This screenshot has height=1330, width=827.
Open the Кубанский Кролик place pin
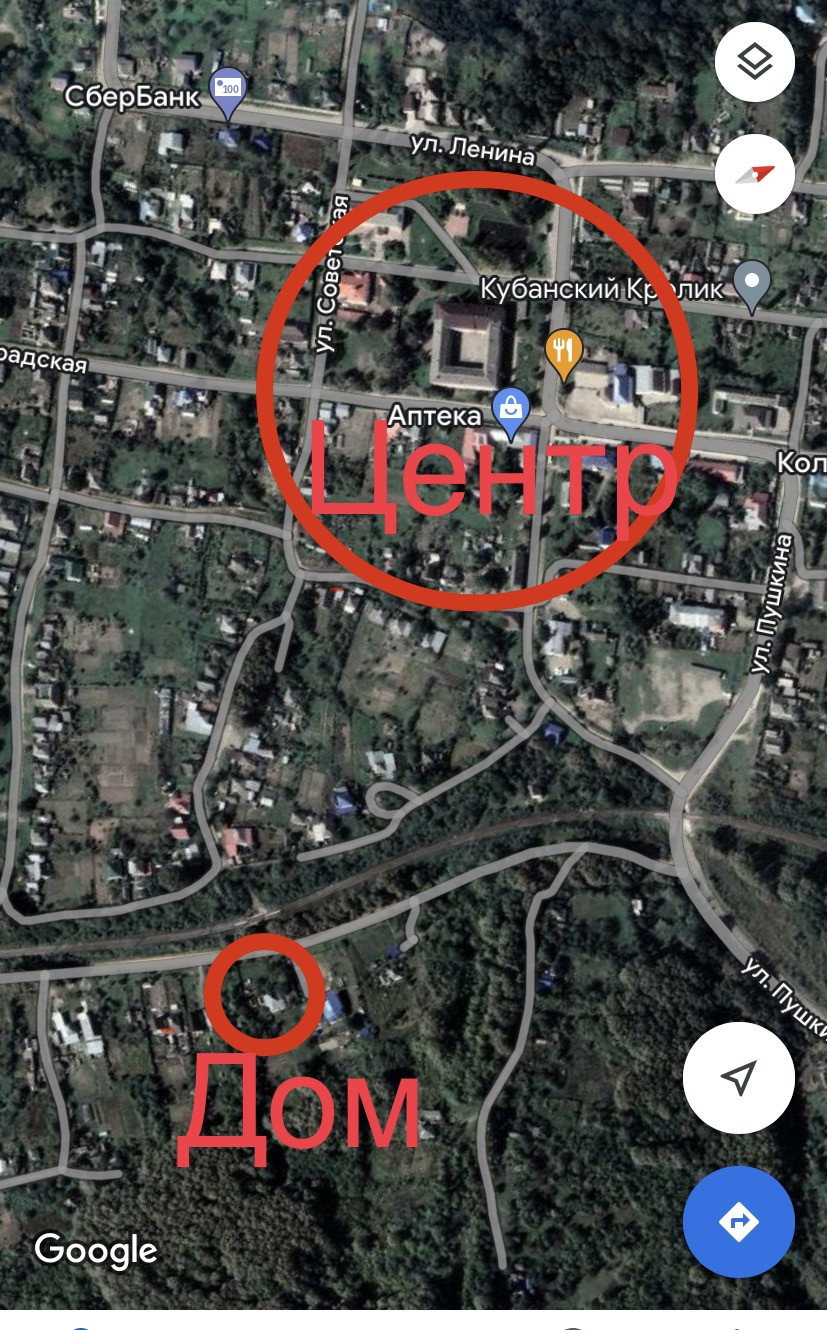[752, 282]
